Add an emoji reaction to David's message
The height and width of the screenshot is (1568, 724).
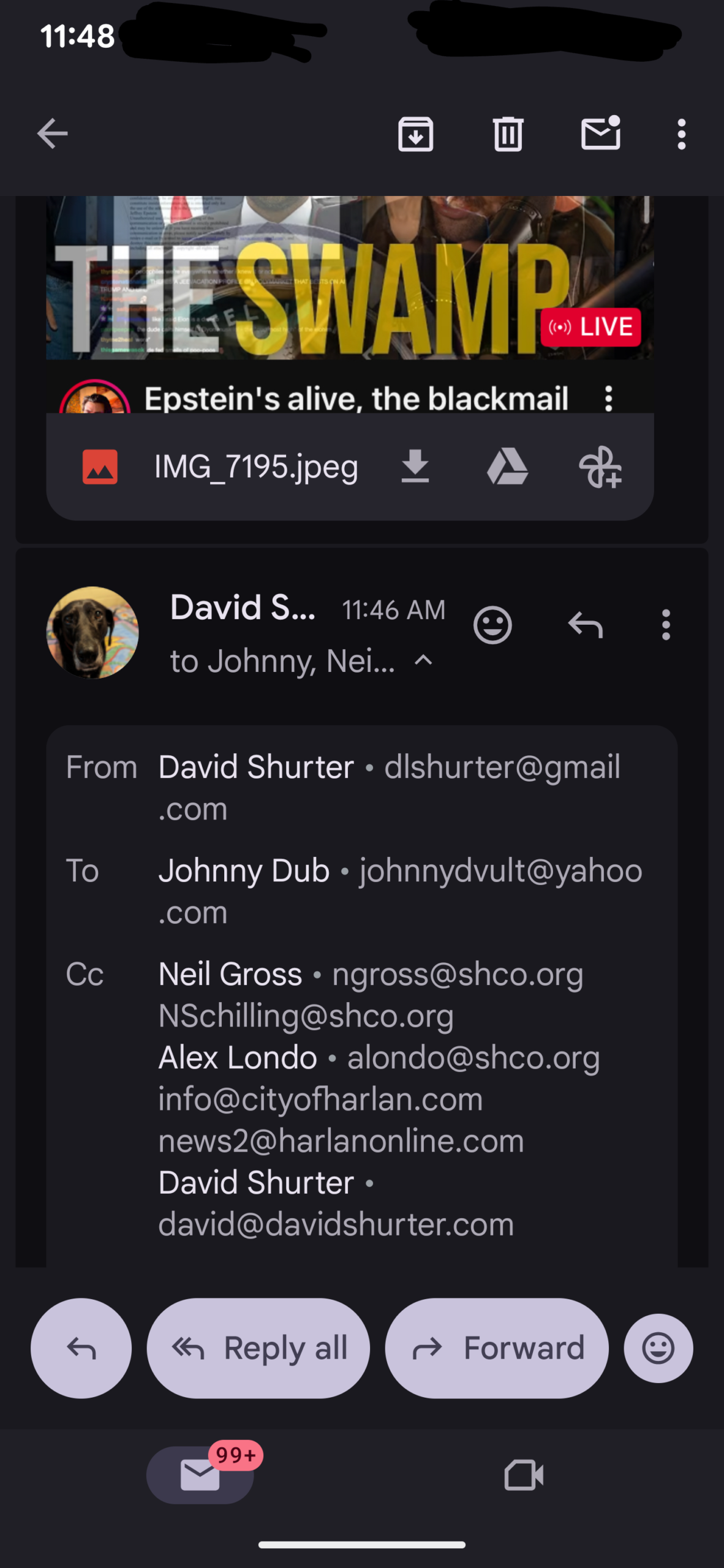coord(492,625)
